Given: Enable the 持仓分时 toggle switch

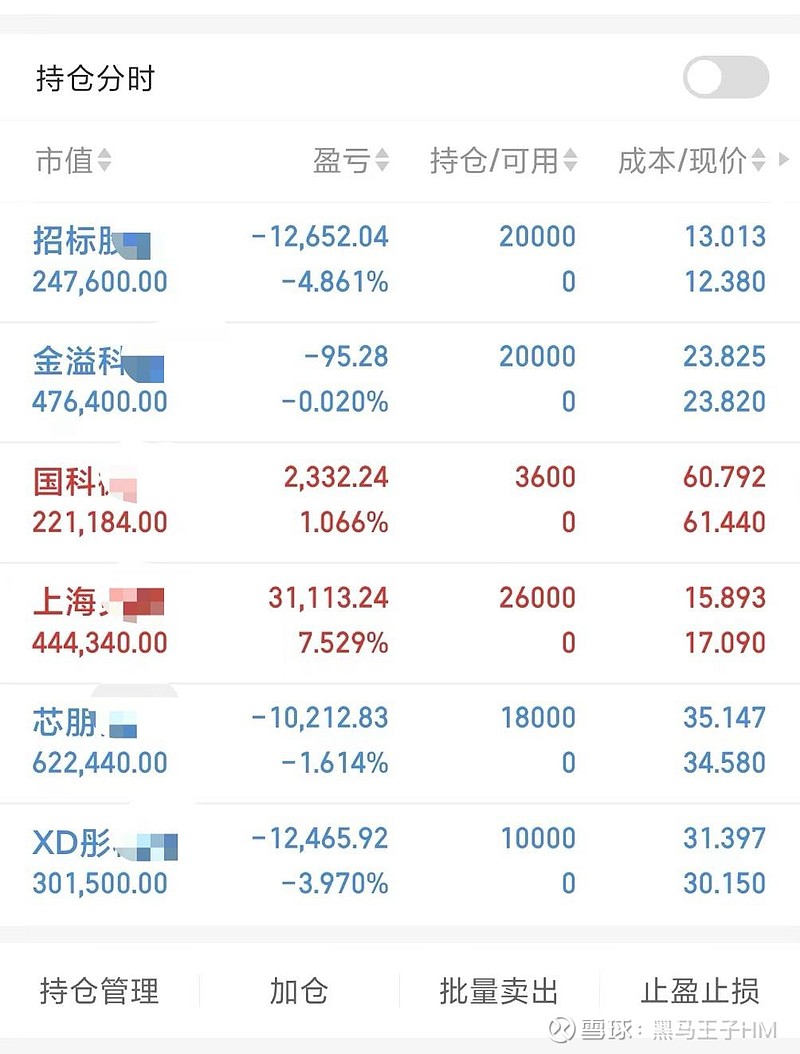Looking at the screenshot, I should click(725, 77).
